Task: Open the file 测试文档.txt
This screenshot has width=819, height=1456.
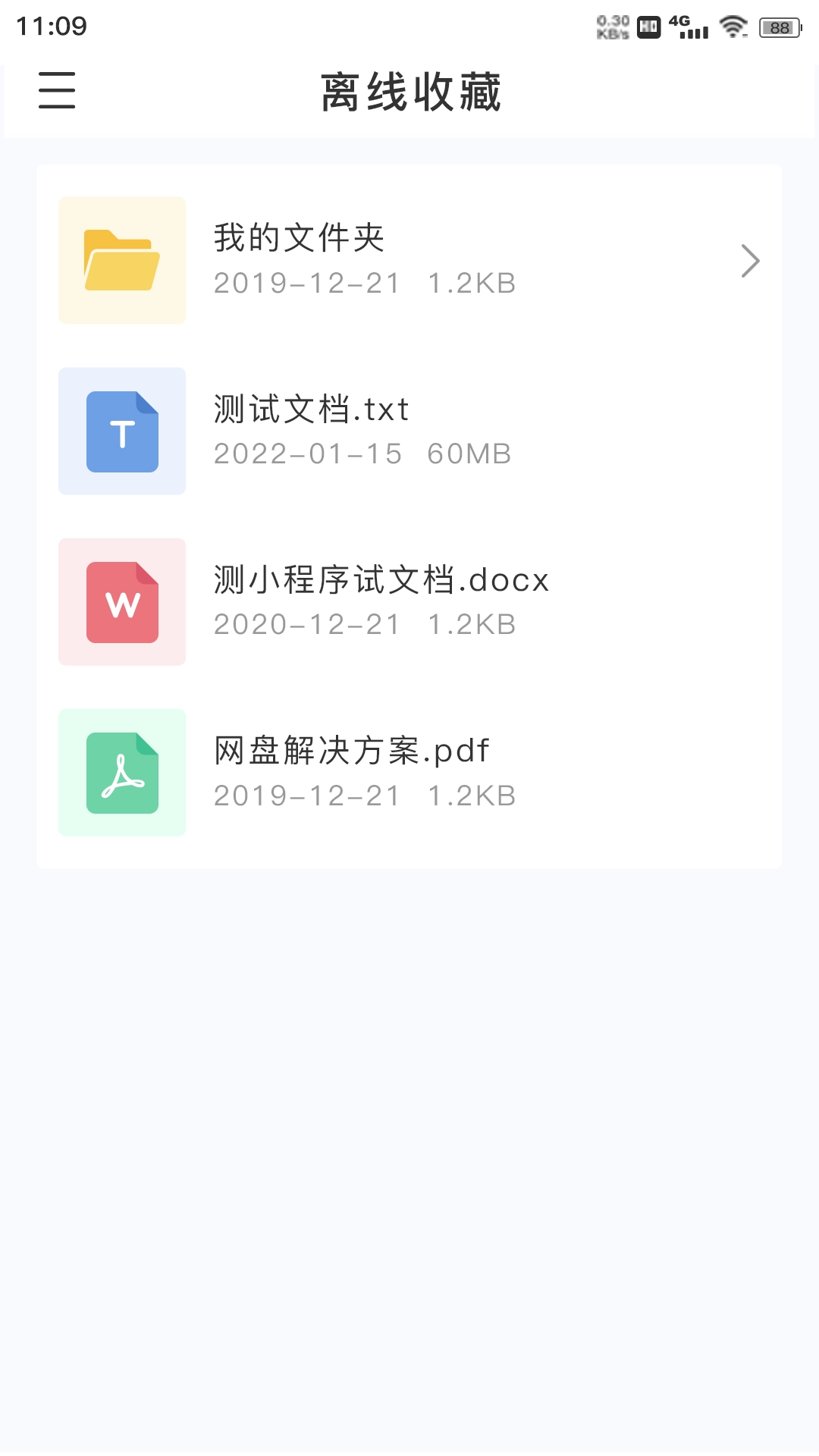Action: (x=311, y=408)
